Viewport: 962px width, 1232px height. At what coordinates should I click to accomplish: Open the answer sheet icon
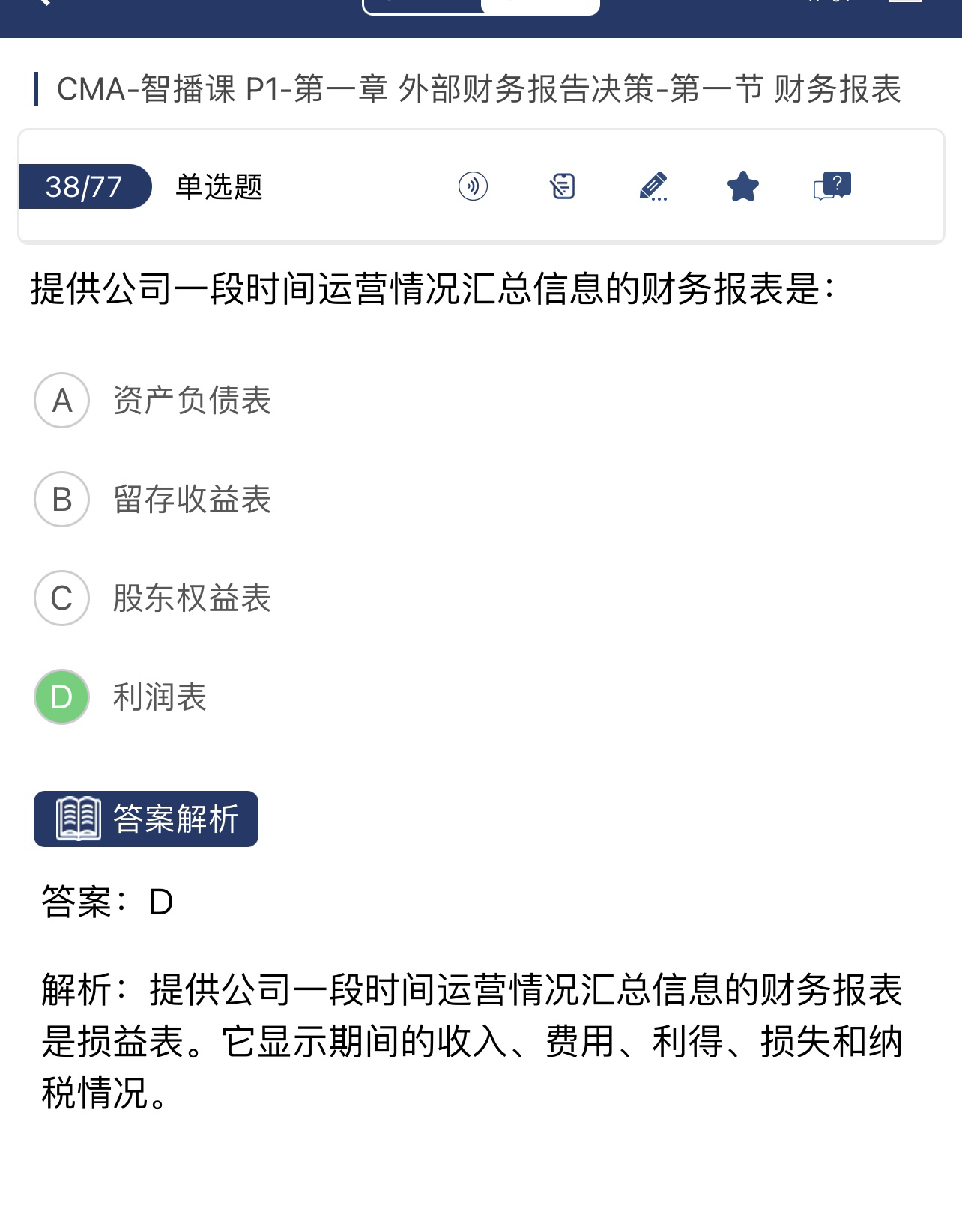pos(563,186)
